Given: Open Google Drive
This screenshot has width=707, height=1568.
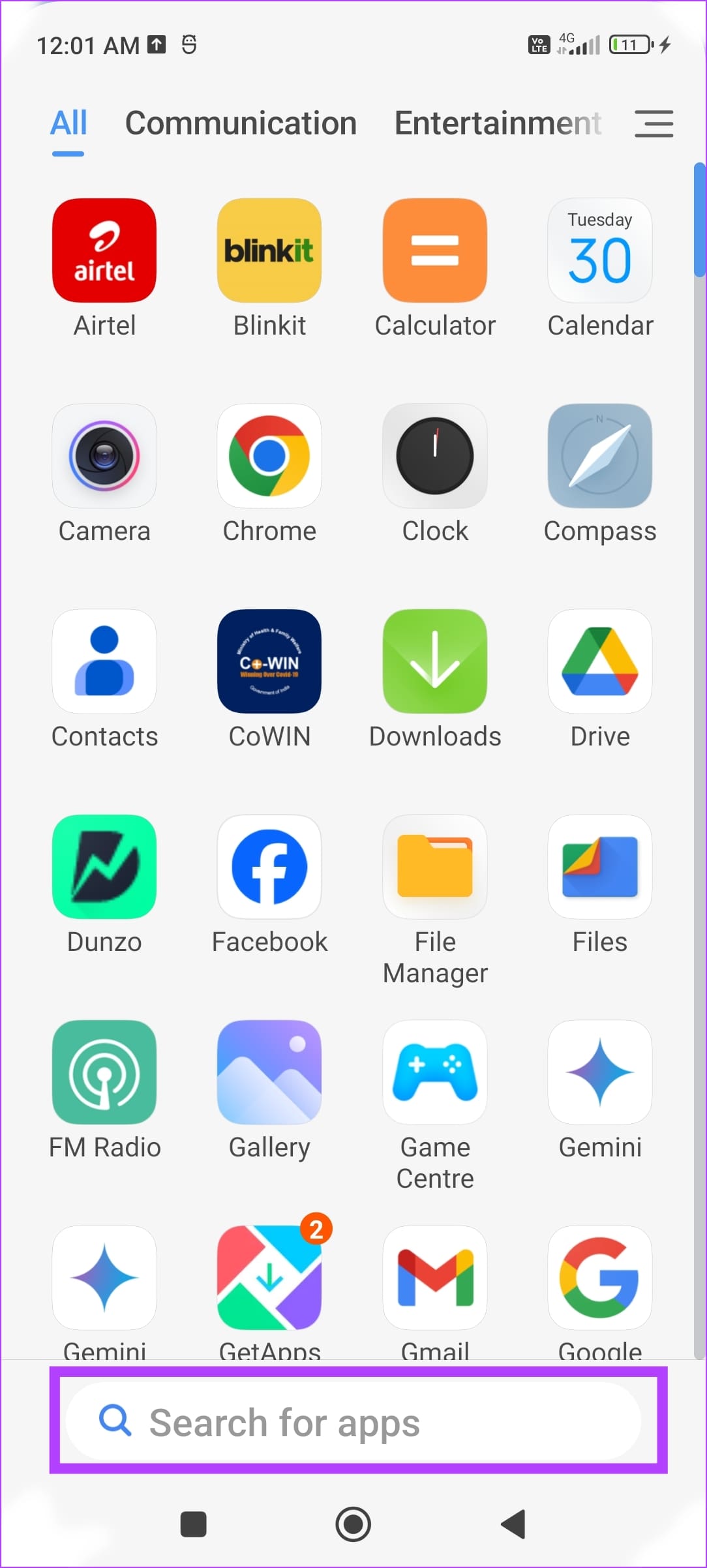Looking at the screenshot, I should tap(599, 661).
